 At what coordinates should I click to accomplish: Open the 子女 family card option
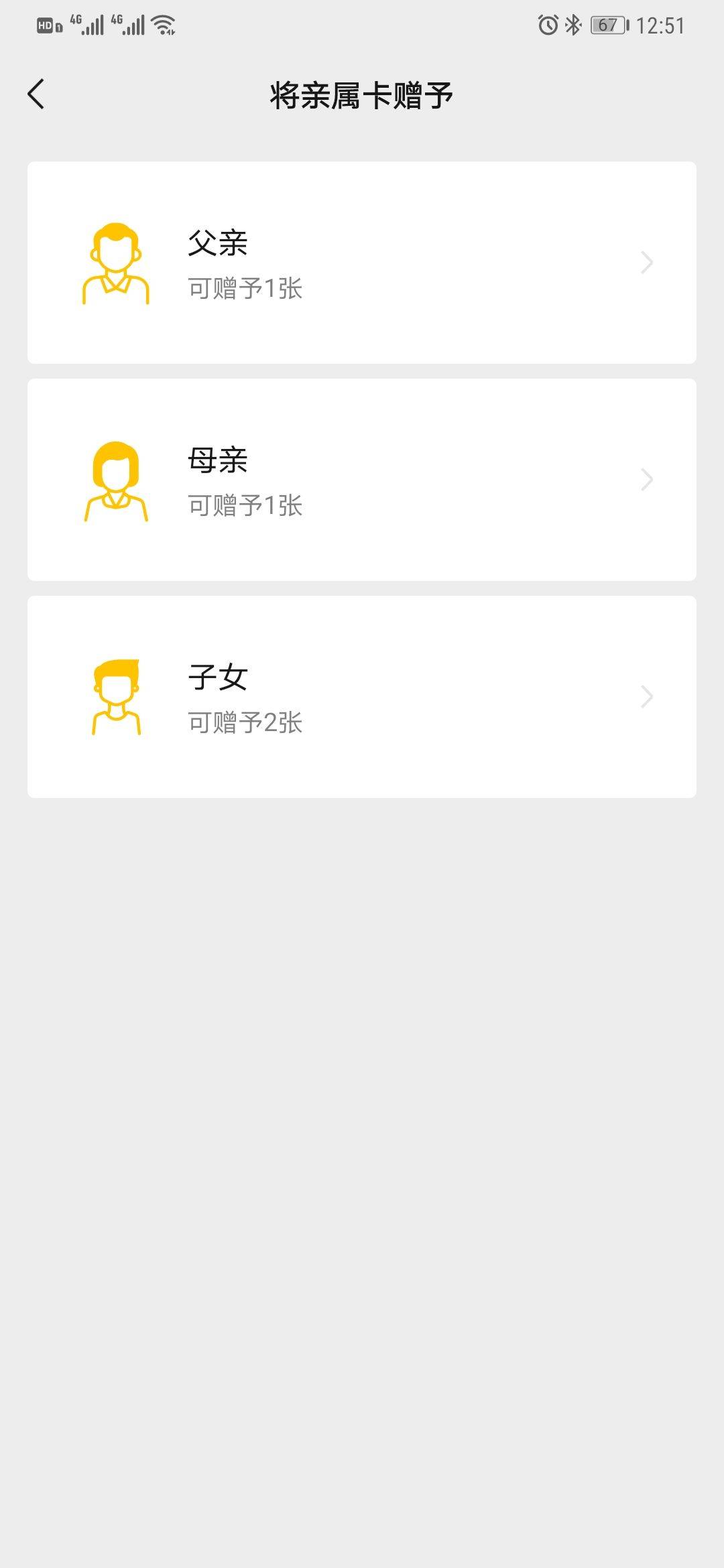[x=362, y=697]
